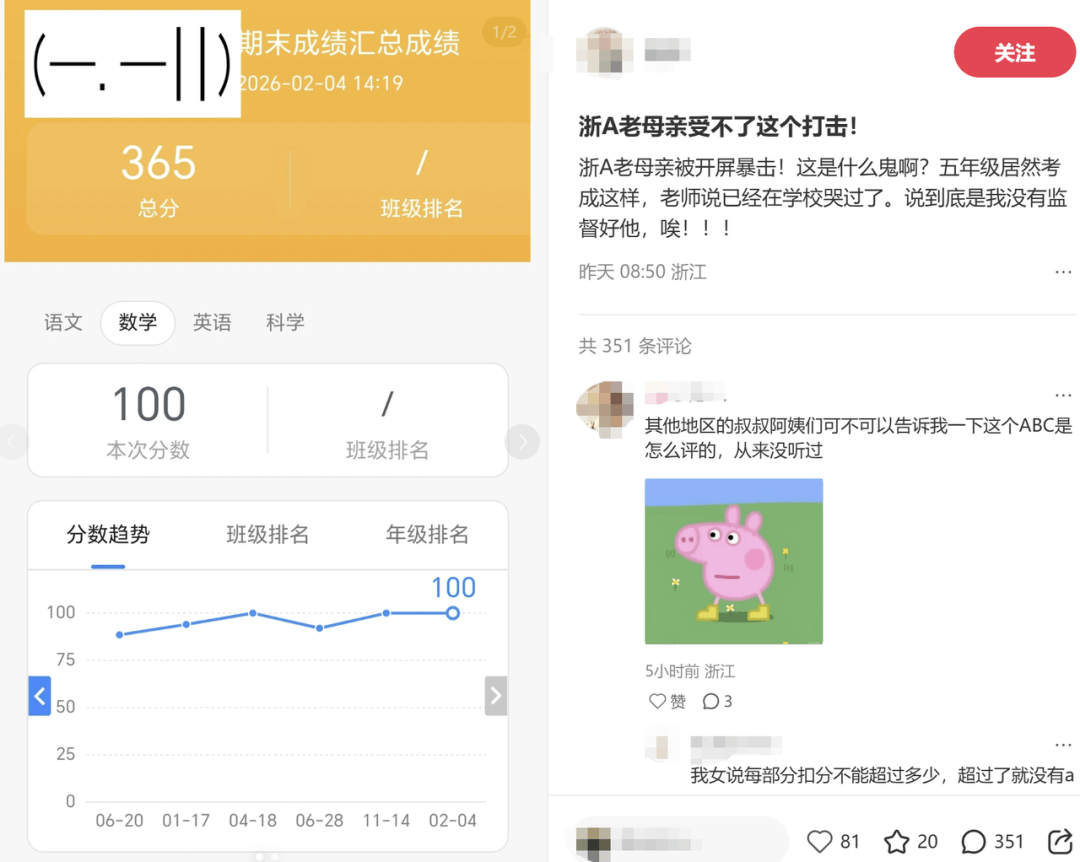Image resolution: width=1080 pixels, height=862 pixels.
Task: Open the overflow menu on the 我女说 reply
Action: pyautogui.click(x=1063, y=745)
